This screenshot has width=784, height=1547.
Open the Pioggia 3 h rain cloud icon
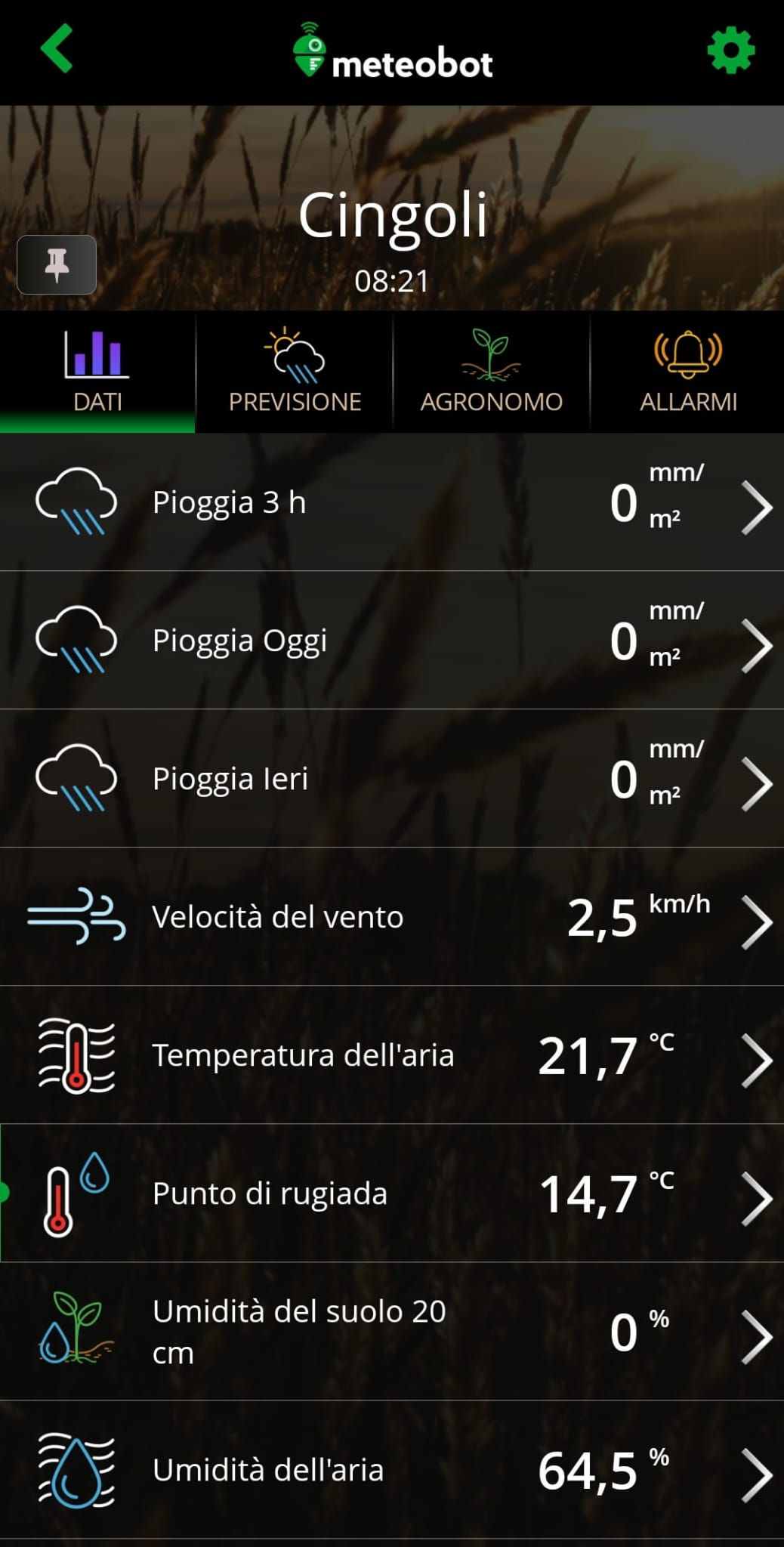point(77,501)
